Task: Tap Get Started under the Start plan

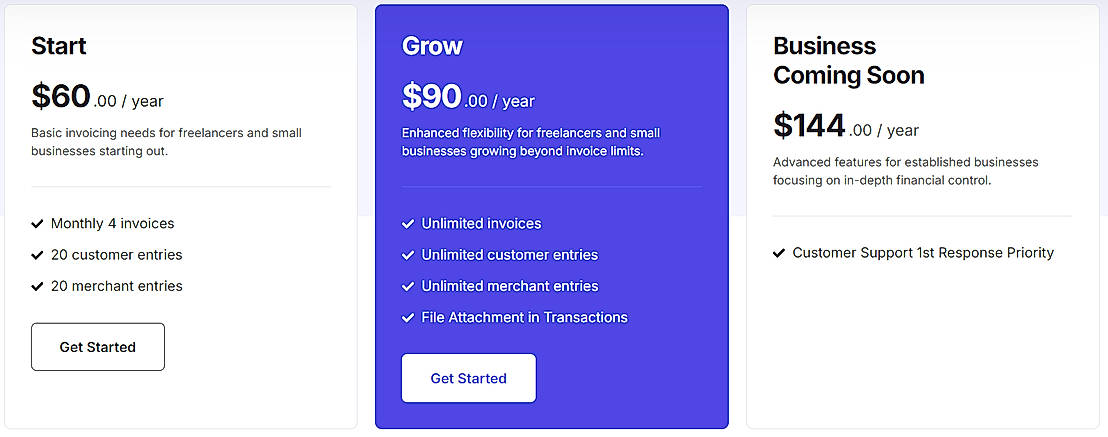Action: 98,347
